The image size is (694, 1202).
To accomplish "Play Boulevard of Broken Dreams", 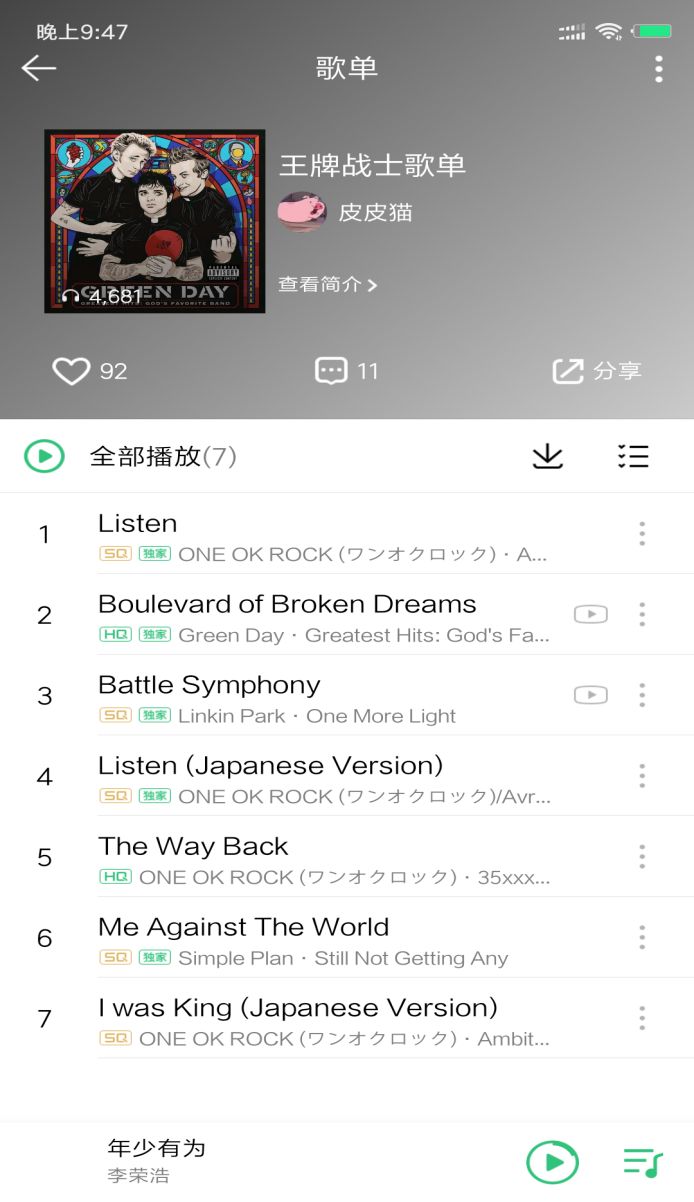I will coord(287,605).
